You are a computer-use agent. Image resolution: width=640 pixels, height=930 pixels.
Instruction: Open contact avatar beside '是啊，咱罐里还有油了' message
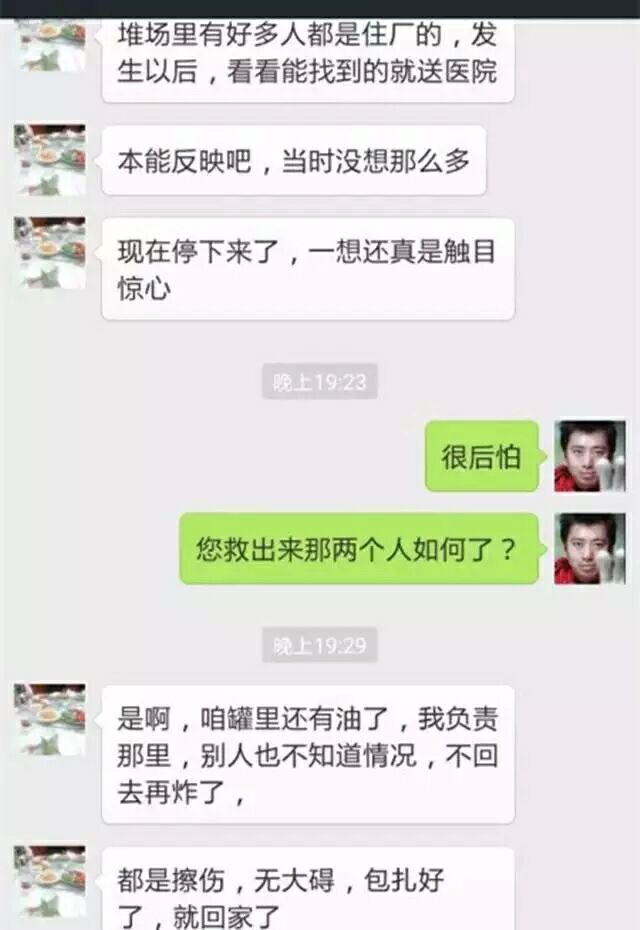50,719
